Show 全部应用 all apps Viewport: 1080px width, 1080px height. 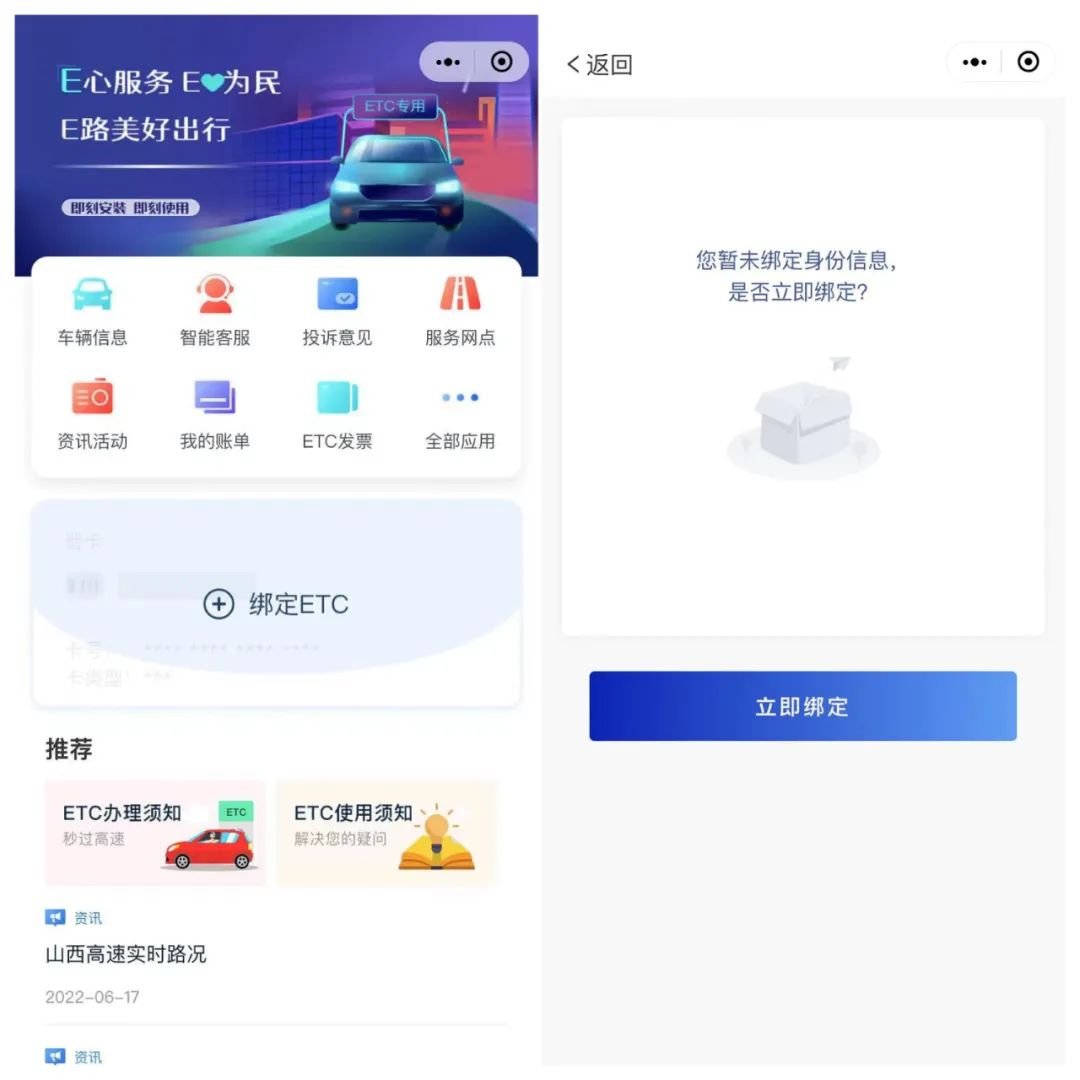click(x=460, y=414)
